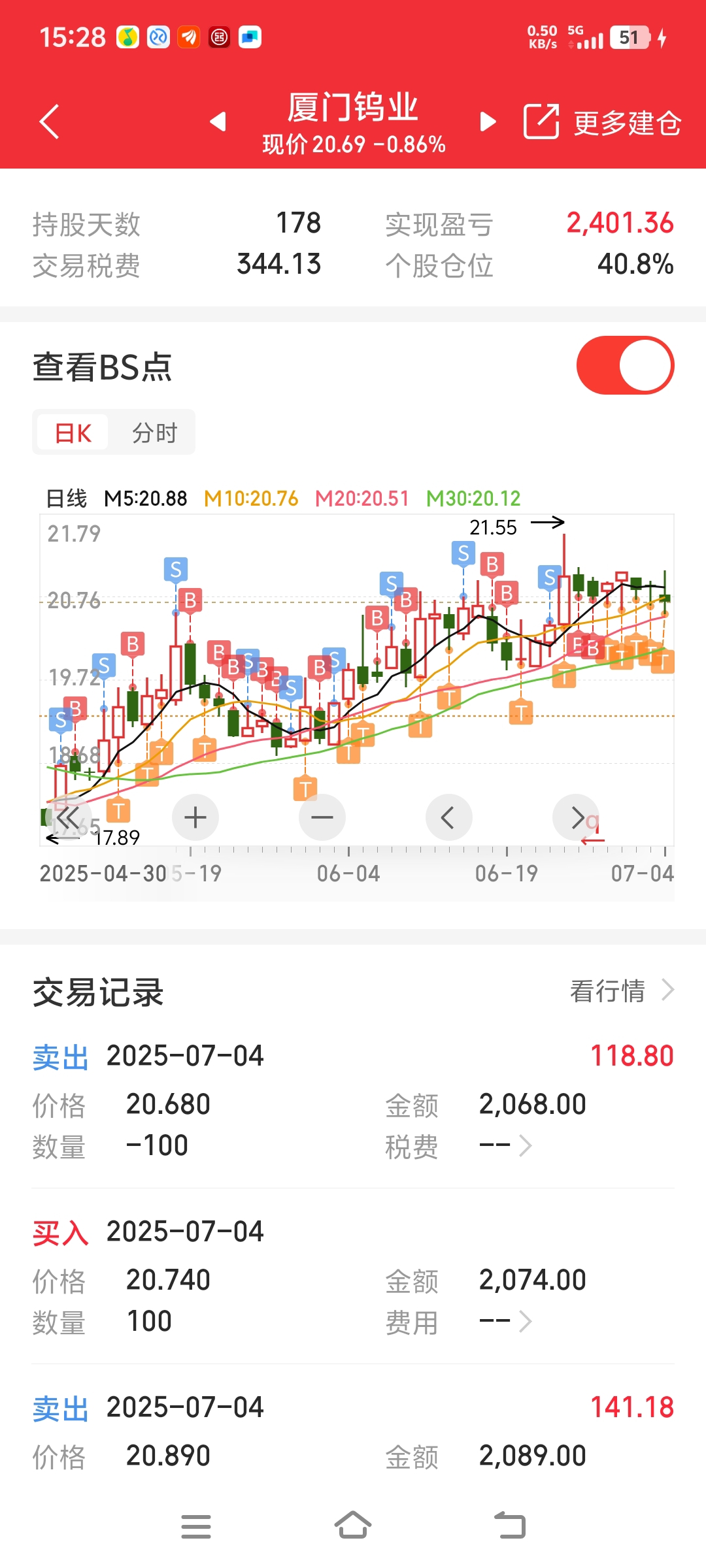
Task: Zoom out the chart with minus button
Action: click(322, 817)
